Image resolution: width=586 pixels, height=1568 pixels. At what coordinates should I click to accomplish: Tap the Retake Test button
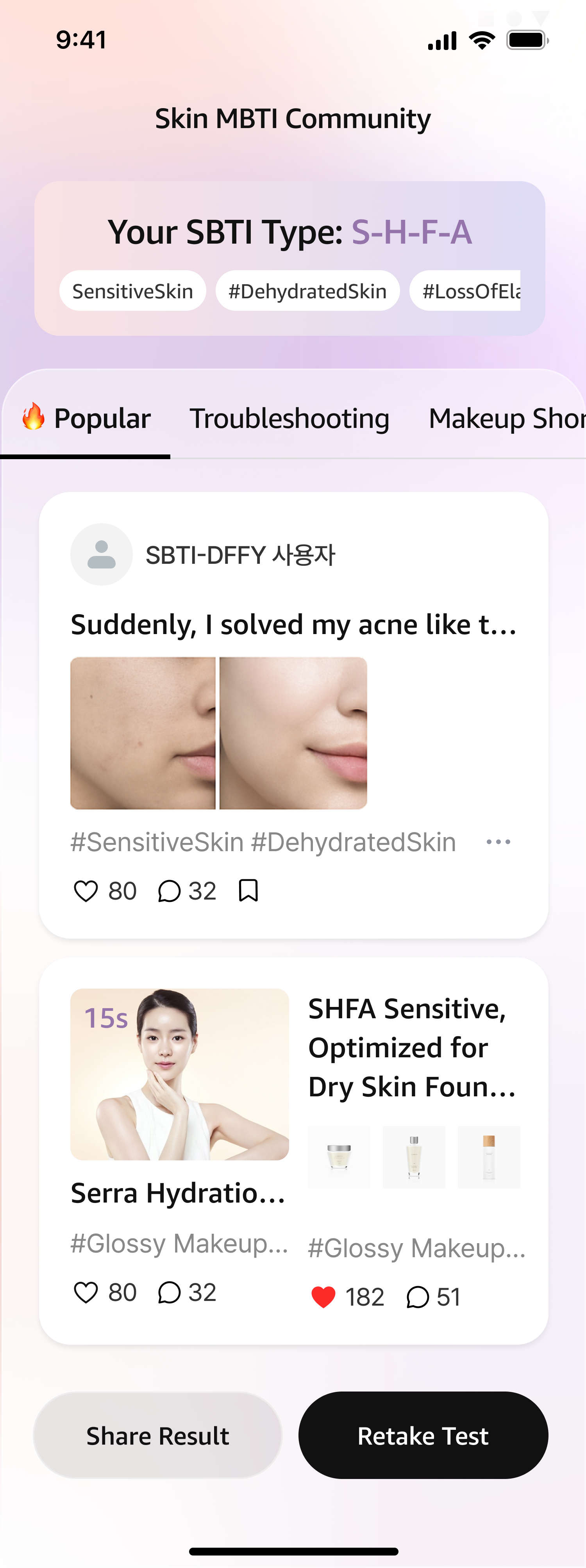tap(423, 1435)
